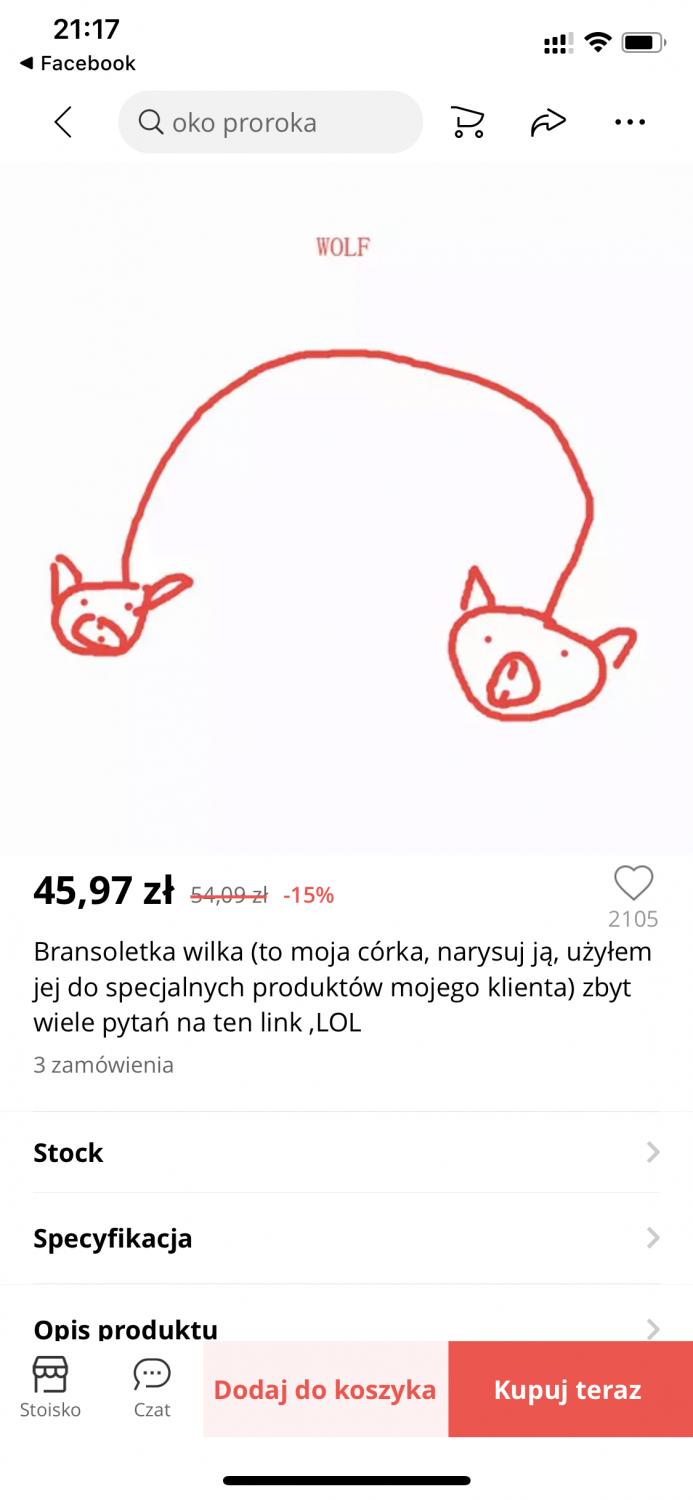Share this product
This screenshot has width=693, height=1500.
(x=548, y=122)
